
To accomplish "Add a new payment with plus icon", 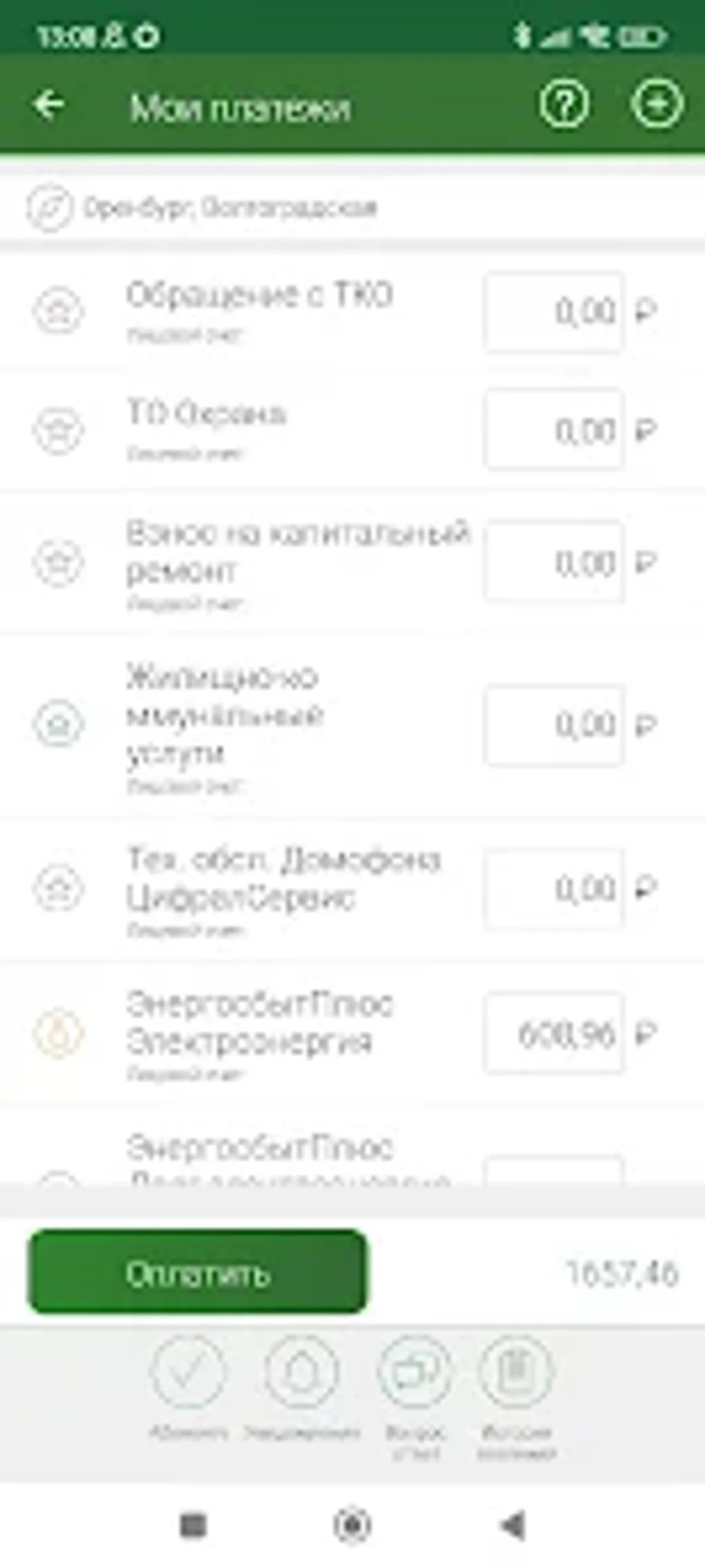I will pyautogui.click(x=657, y=106).
